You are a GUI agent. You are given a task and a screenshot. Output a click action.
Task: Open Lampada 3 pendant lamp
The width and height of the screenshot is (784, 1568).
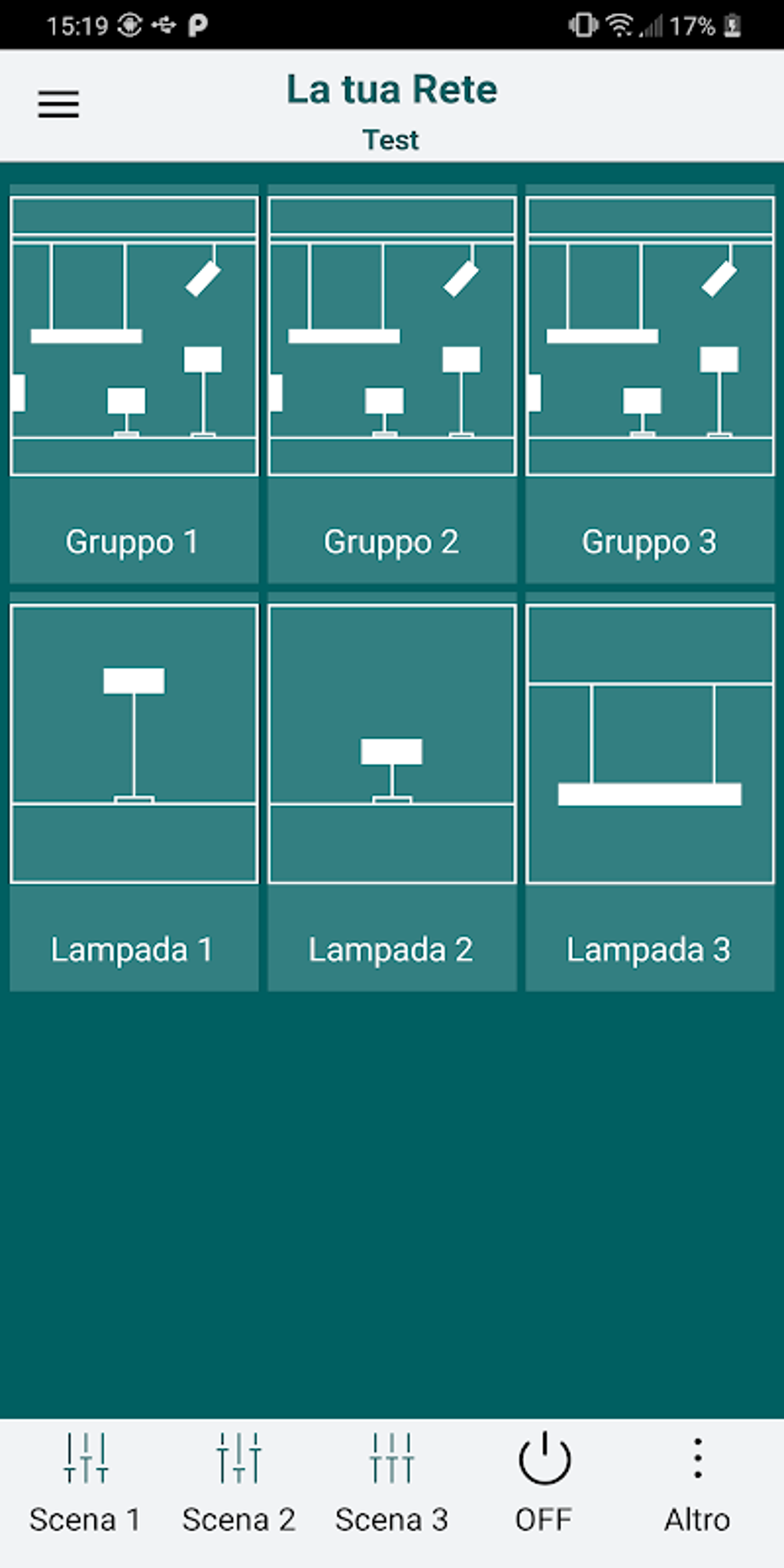click(650, 792)
